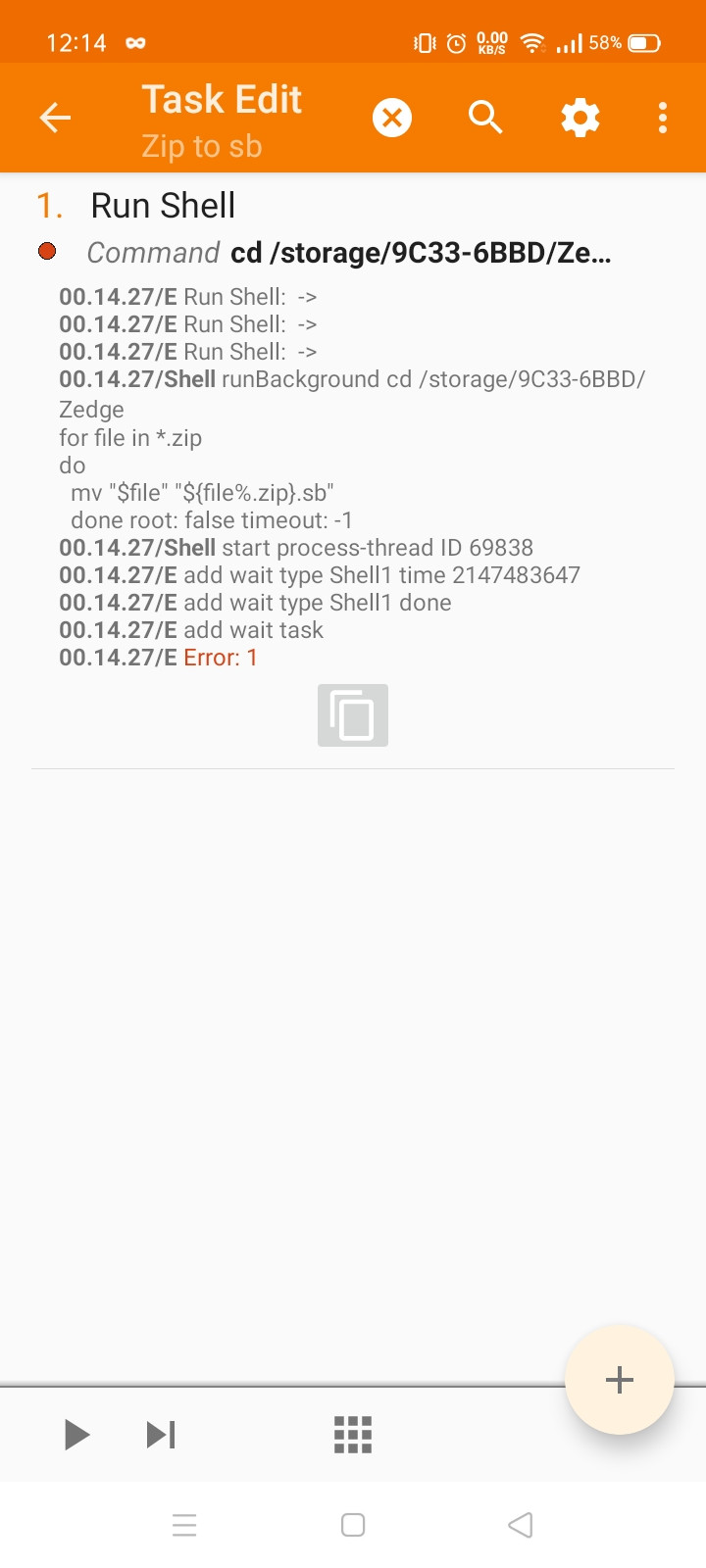Open search in the Task Edit toolbar
This screenshot has width=706, height=1568.
coord(485,117)
